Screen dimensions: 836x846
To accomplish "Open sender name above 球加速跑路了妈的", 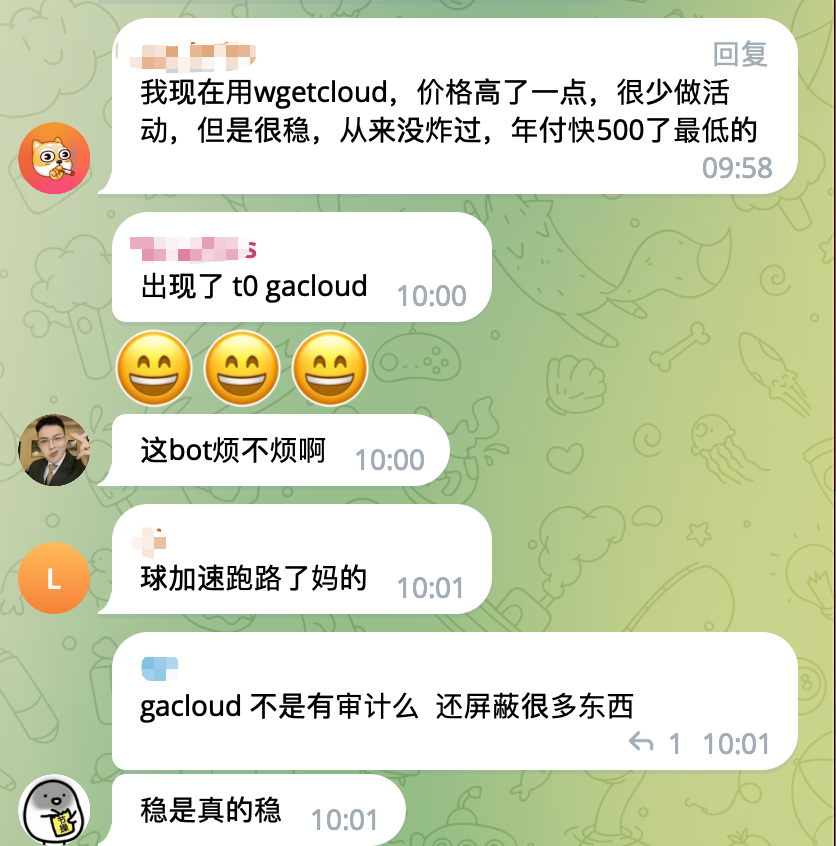I will click(x=149, y=541).
